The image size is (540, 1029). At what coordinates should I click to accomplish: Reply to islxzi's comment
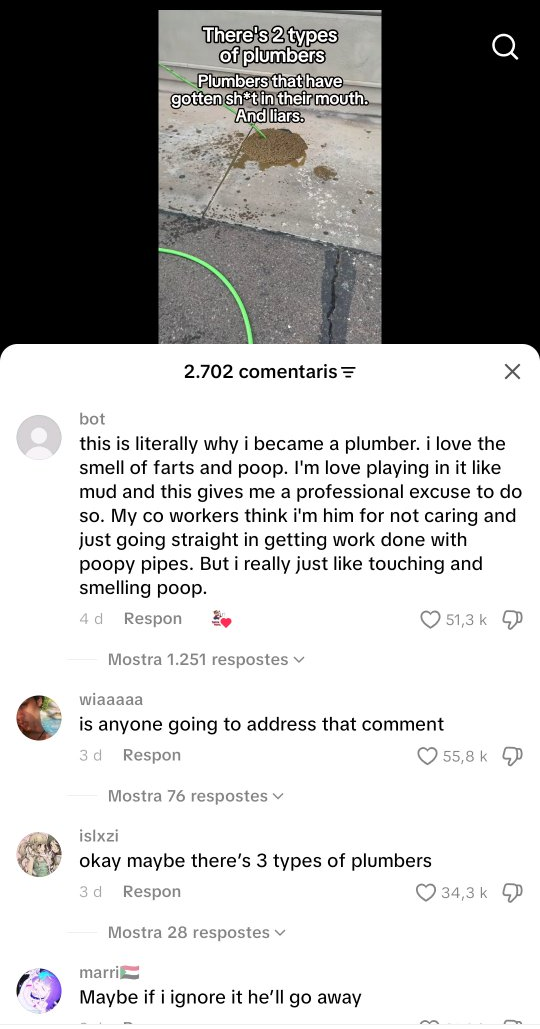point(152,892)
